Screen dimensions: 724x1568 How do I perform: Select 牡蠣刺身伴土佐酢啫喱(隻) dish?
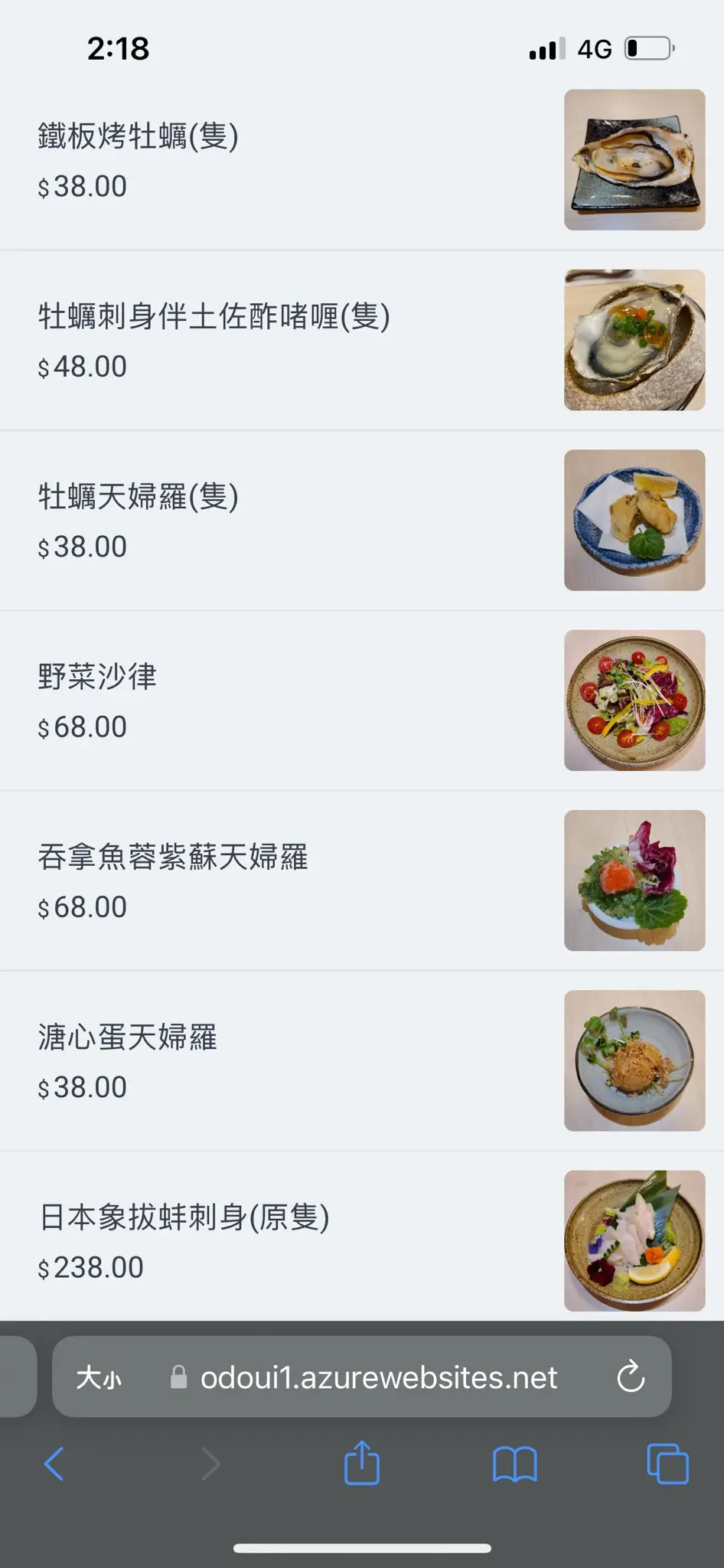(214, 317)
